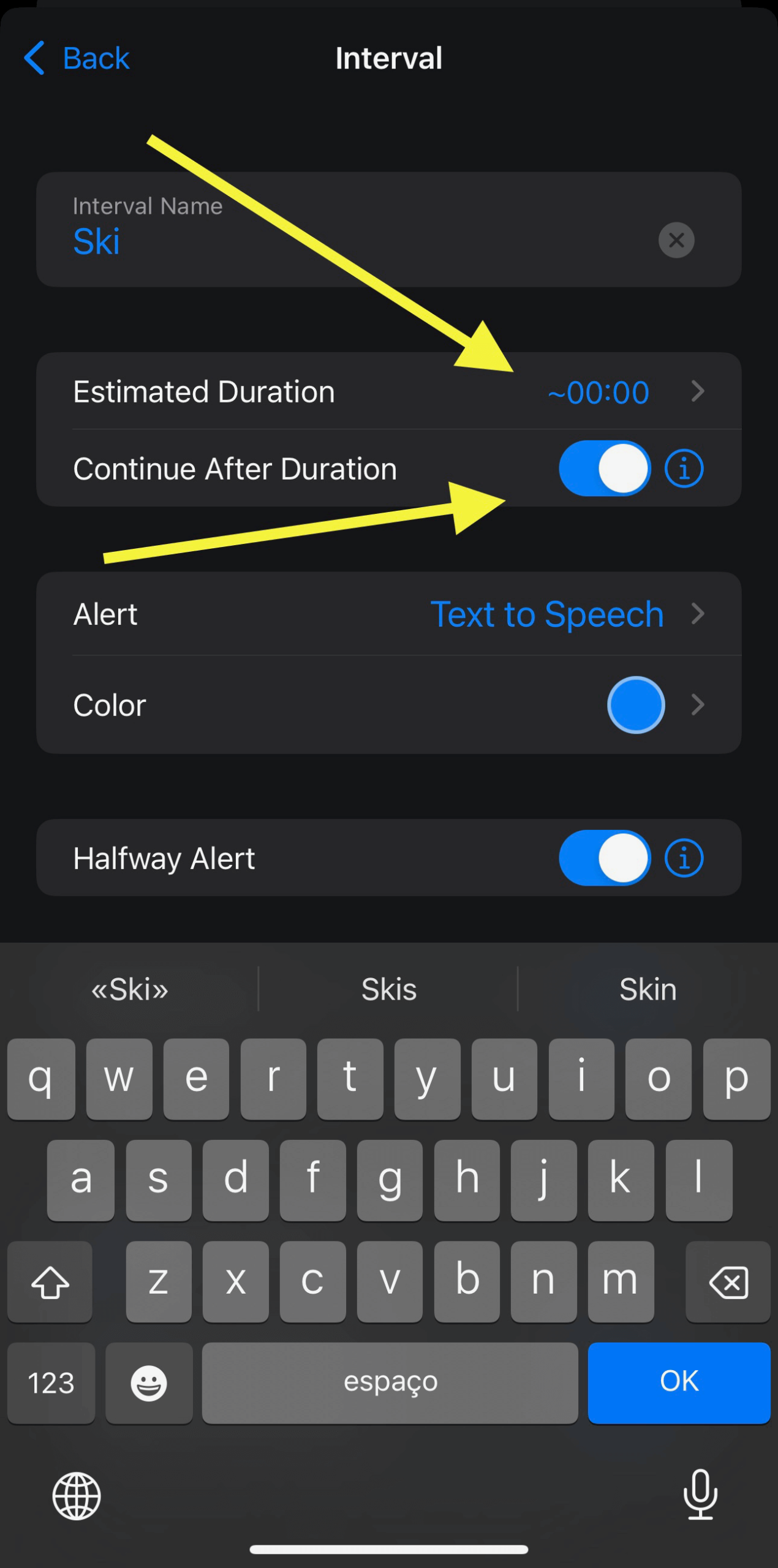
Task: Open the emoji keyboard
Action: coord(149,1382)
